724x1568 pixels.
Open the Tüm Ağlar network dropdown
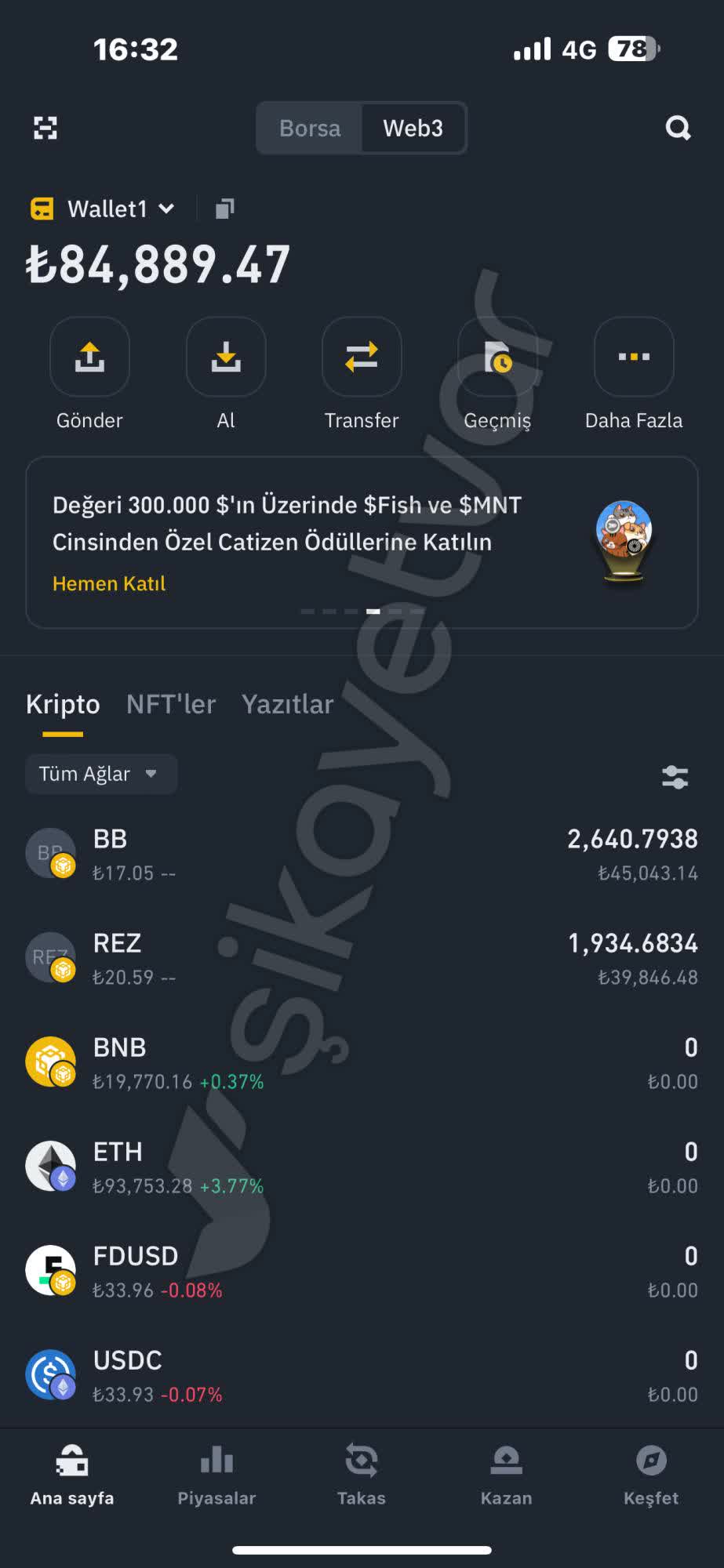[x=100, y=774]
